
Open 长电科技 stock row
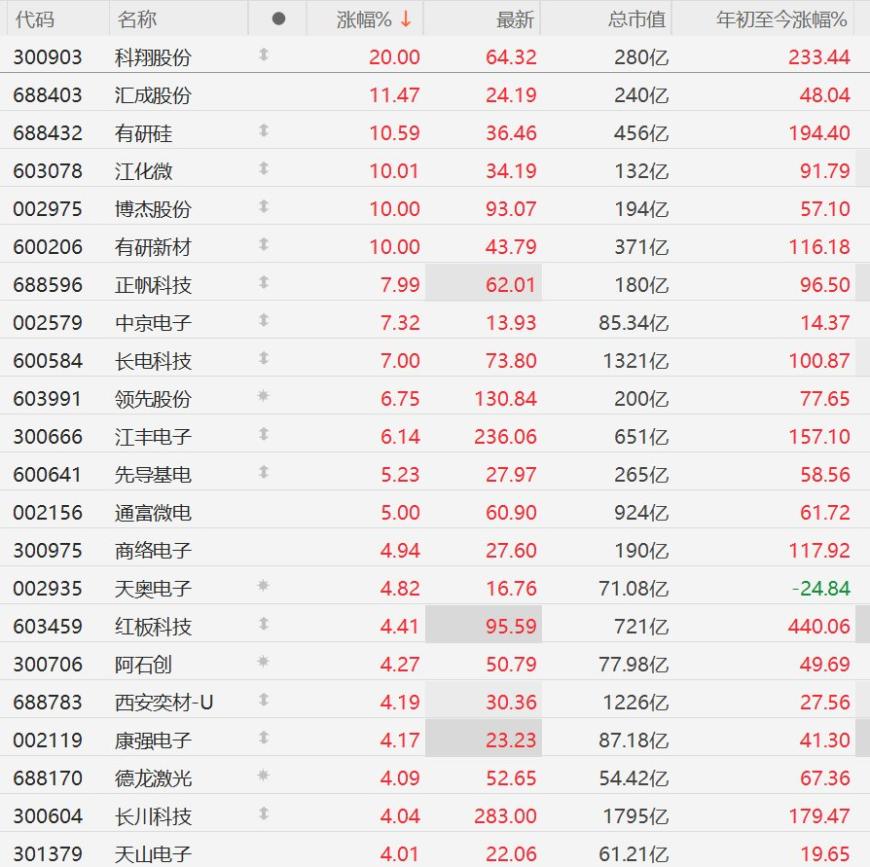[x=435, y=361]
